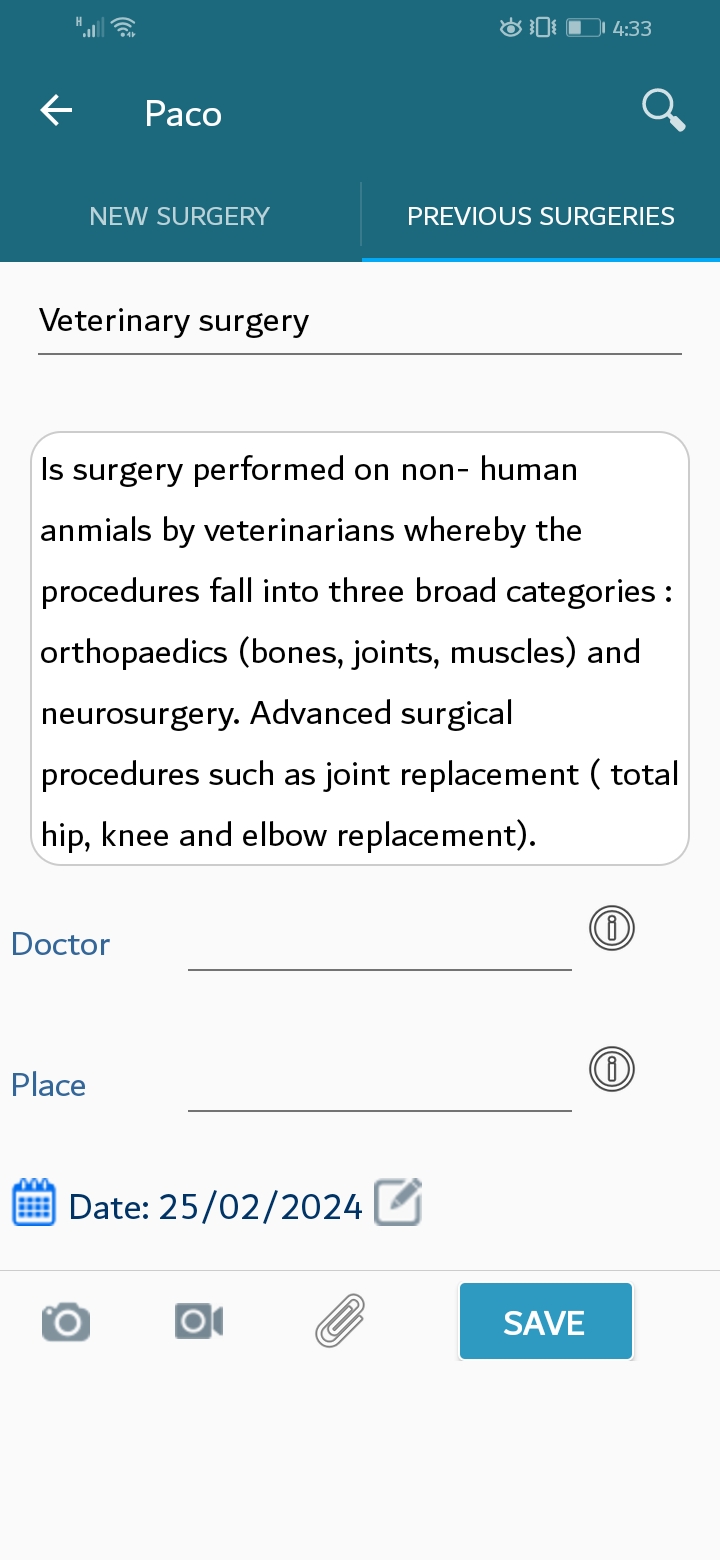Tap the surgery description text box
The height and width of the screenshot is (1560, 720).
pos(360,649)
